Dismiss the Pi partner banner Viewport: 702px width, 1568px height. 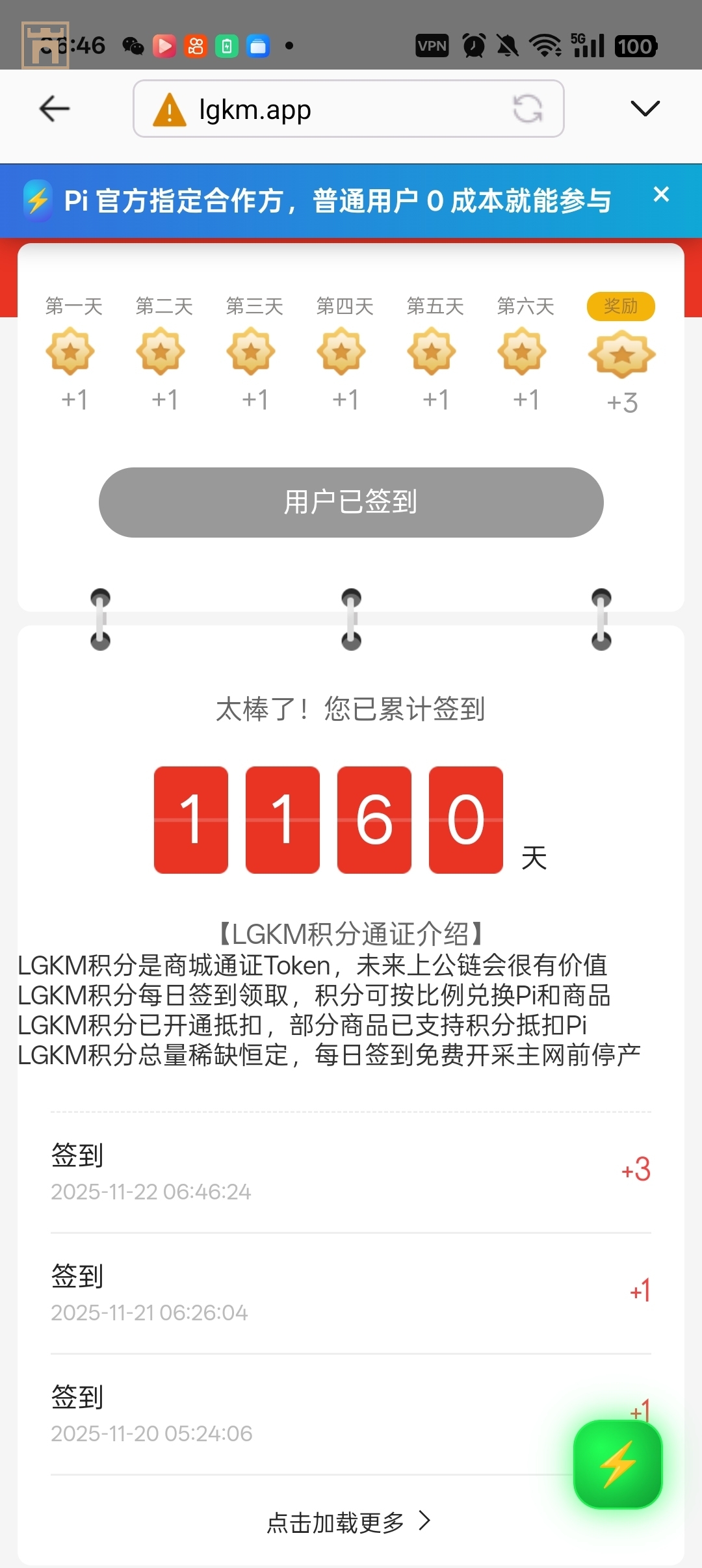coord(661,194)
